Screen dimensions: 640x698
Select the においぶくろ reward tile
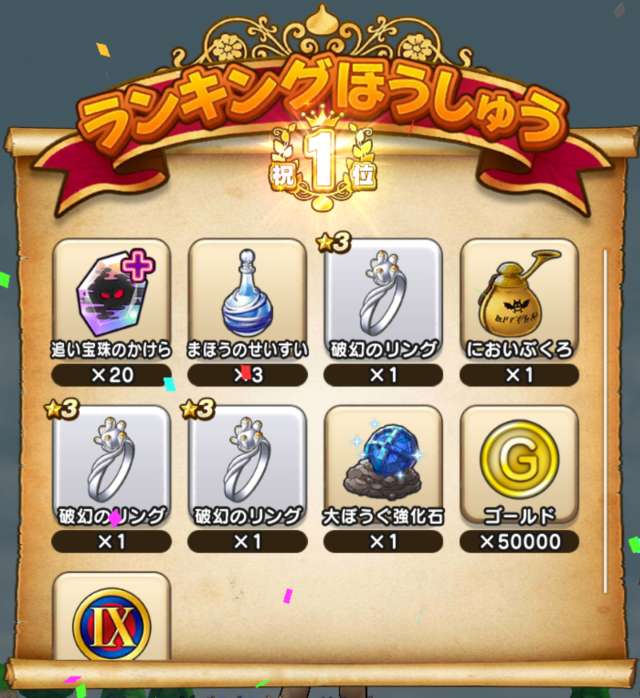pyautogui.click(x=519, y=300)
